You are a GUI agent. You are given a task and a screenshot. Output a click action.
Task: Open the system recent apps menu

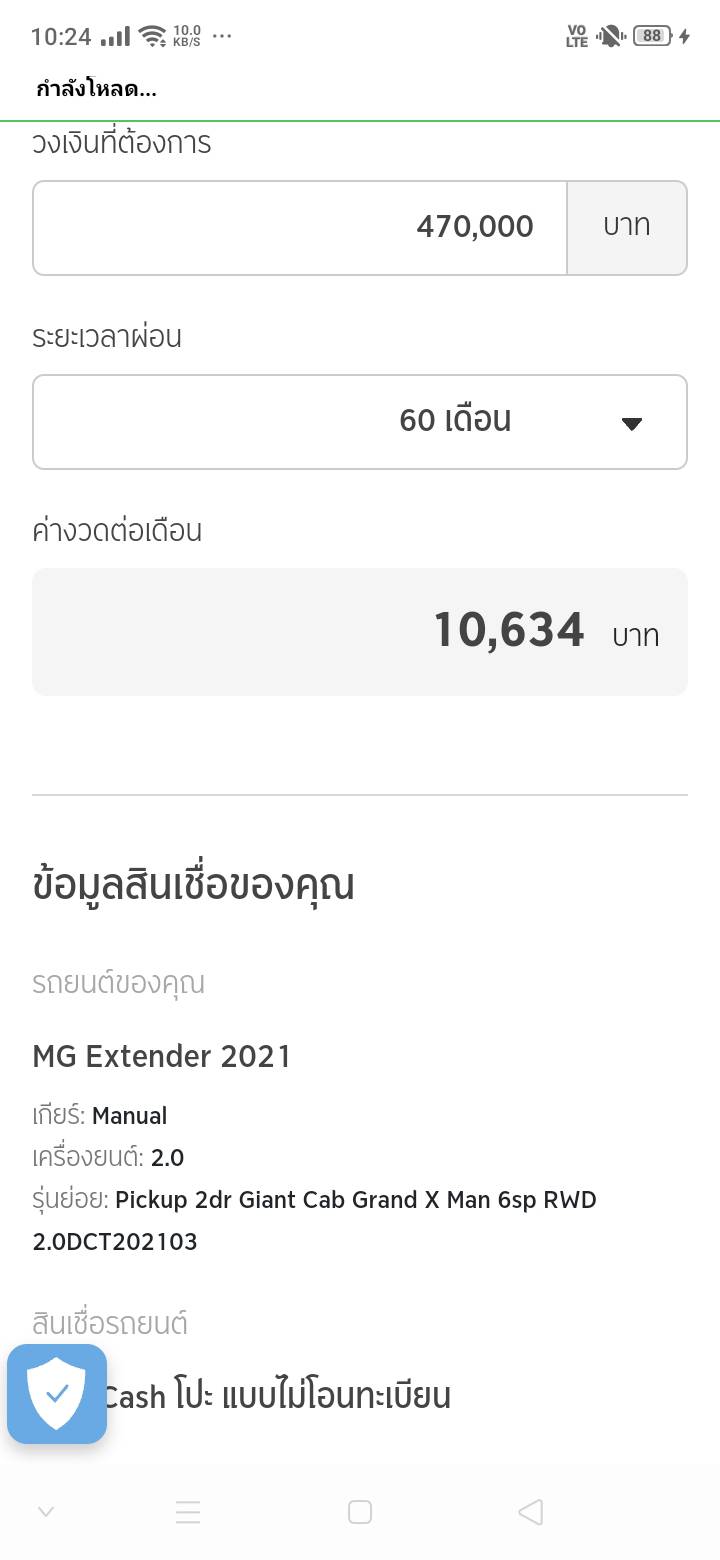[x=188, y=1512]
